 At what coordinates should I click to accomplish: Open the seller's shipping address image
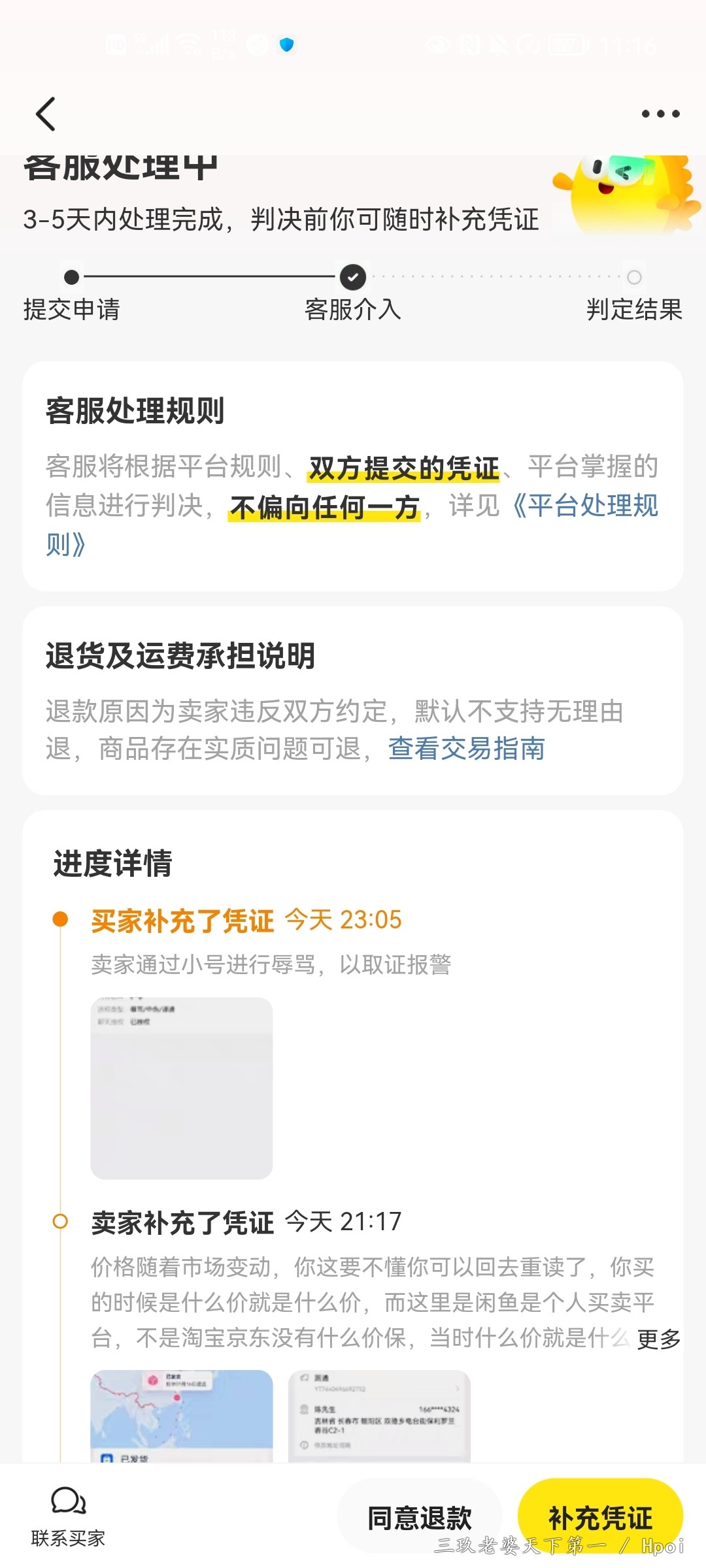pyautogui.click(x=380, y=1416)
